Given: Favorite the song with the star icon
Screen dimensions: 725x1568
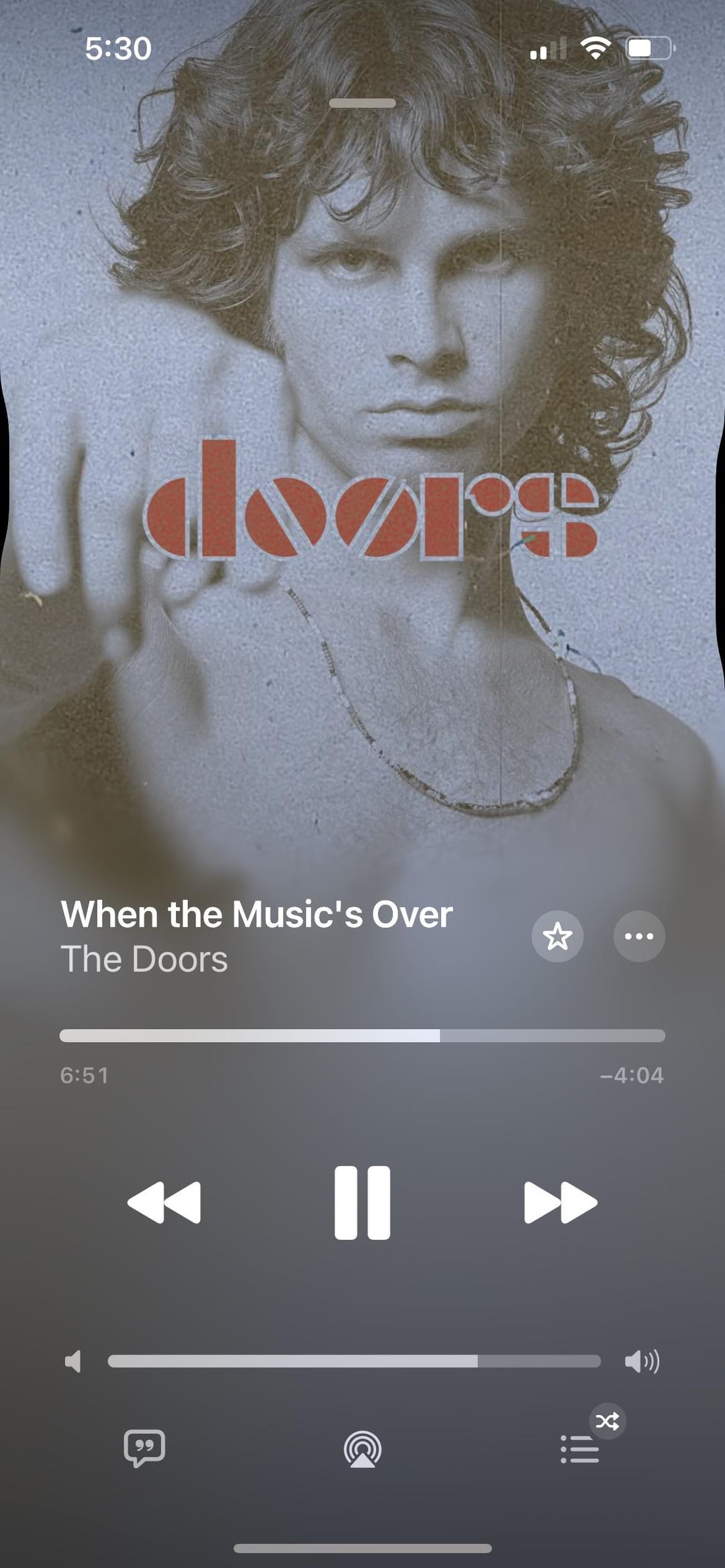Looking at the screenshot, I should coord(557,936).
